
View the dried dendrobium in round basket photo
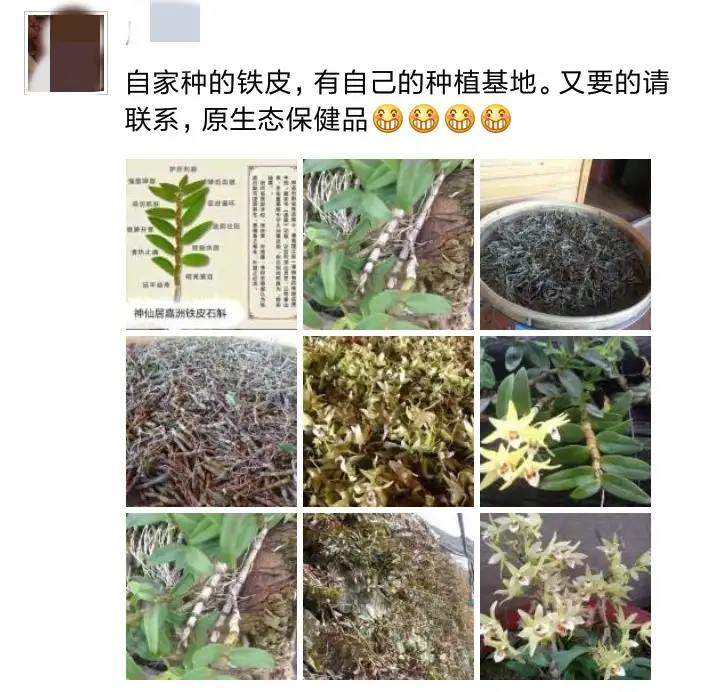point(565,244)
